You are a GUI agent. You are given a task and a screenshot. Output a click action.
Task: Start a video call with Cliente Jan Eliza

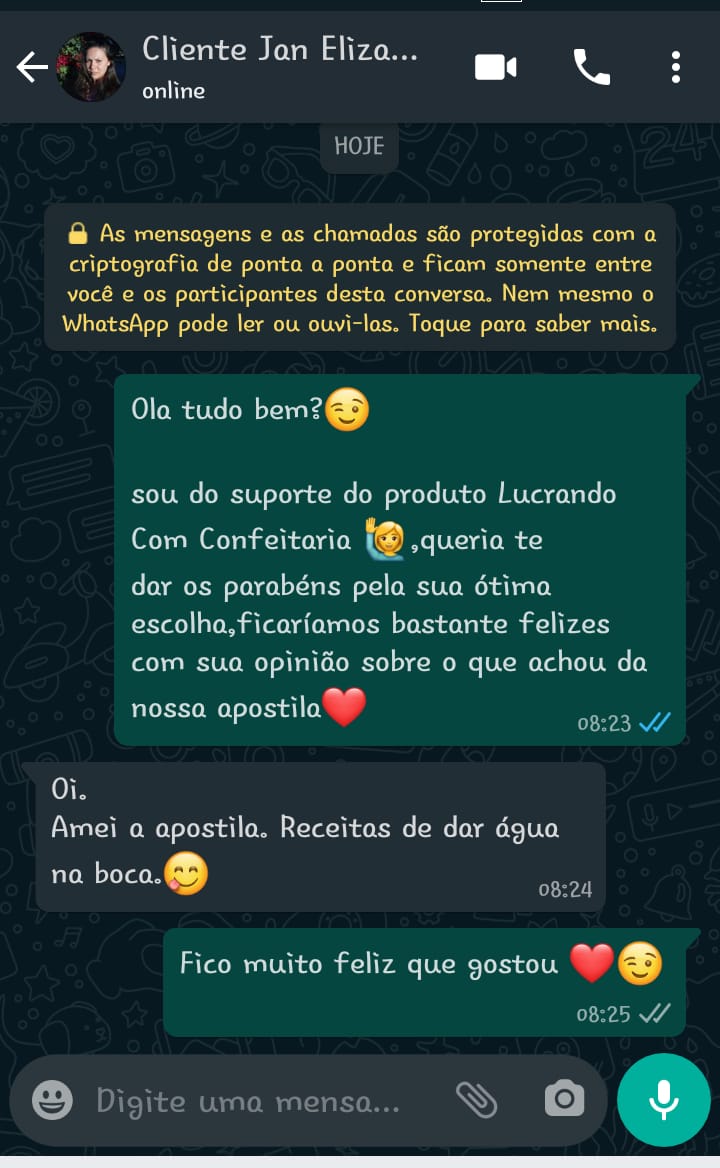point(495,64)
